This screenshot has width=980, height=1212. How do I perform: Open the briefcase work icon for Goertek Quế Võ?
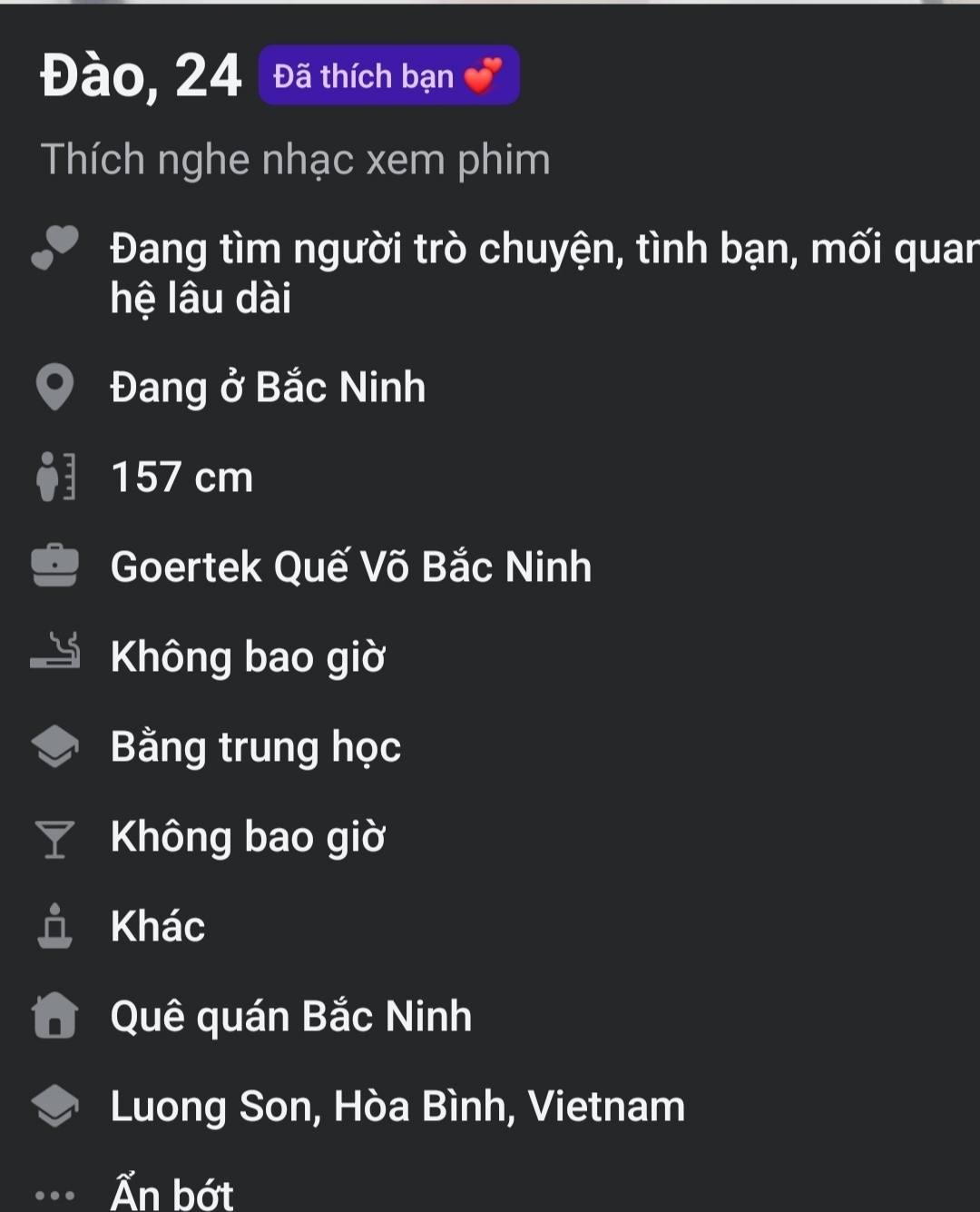56,567
